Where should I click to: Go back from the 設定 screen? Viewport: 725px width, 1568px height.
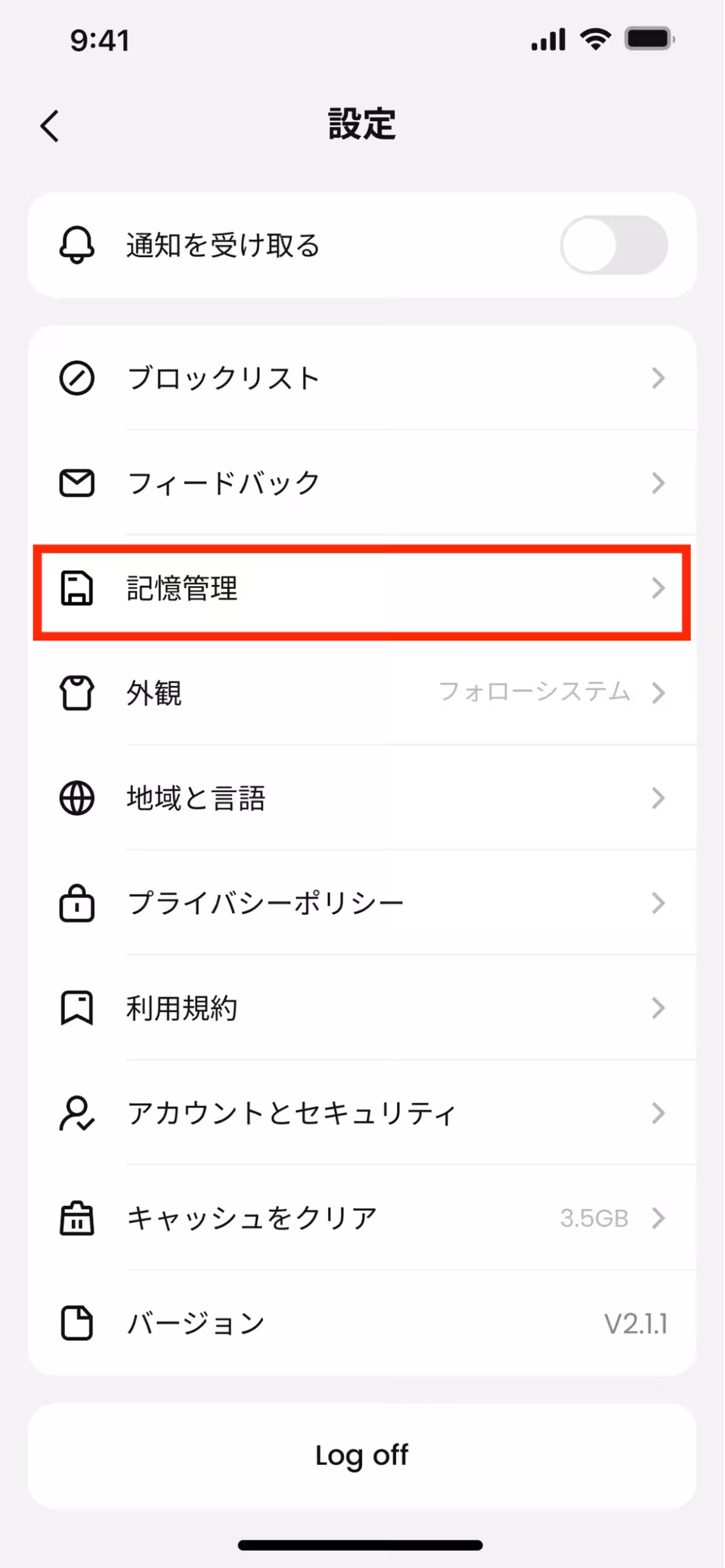pos(50,126)
